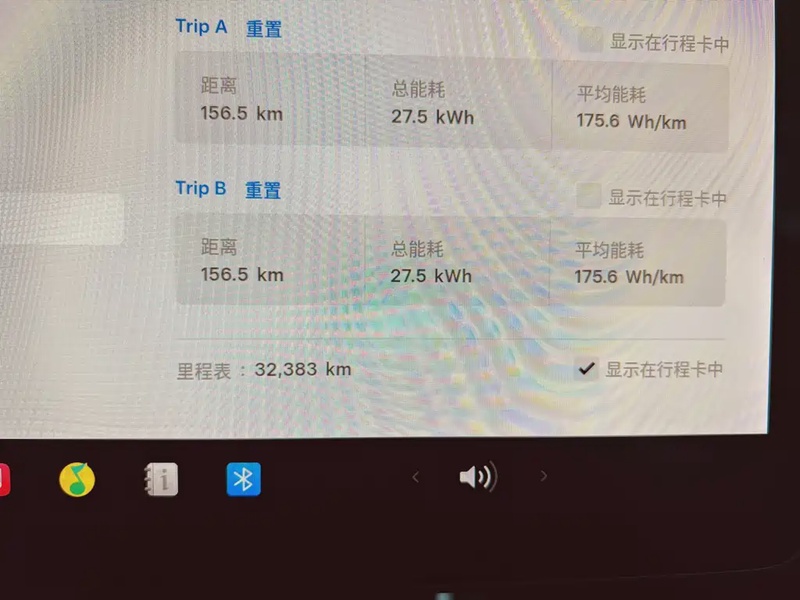
Task: Tap the volume speaker icon
Action: click(x=477, y=477)
